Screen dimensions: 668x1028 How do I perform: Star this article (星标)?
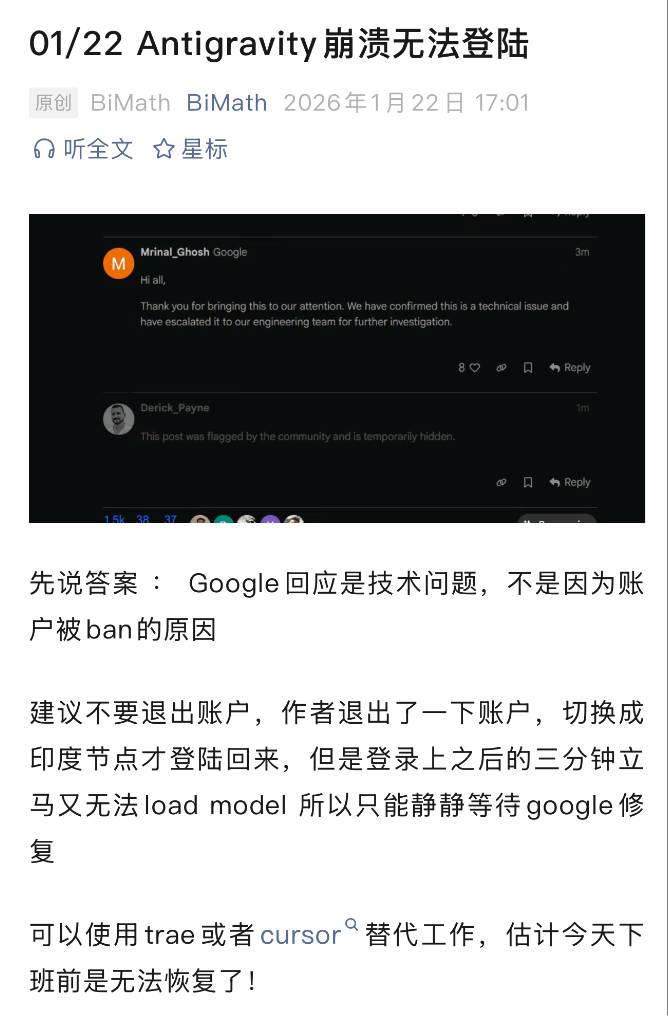pos(191,149)
